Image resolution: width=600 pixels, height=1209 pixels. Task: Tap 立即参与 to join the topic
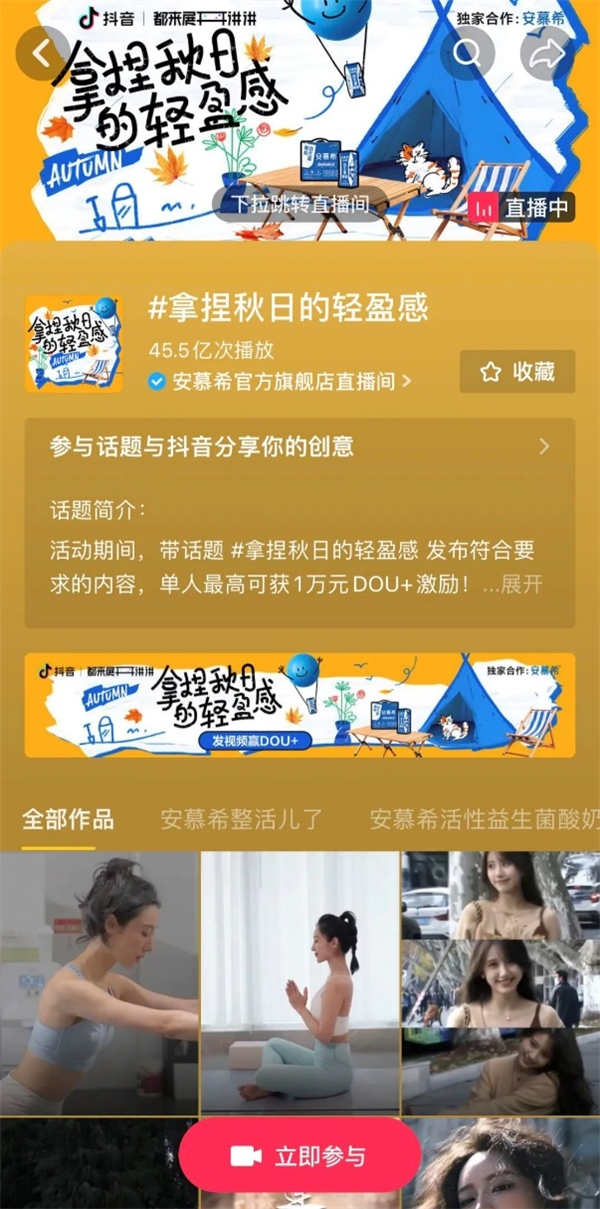point(300,1156)
